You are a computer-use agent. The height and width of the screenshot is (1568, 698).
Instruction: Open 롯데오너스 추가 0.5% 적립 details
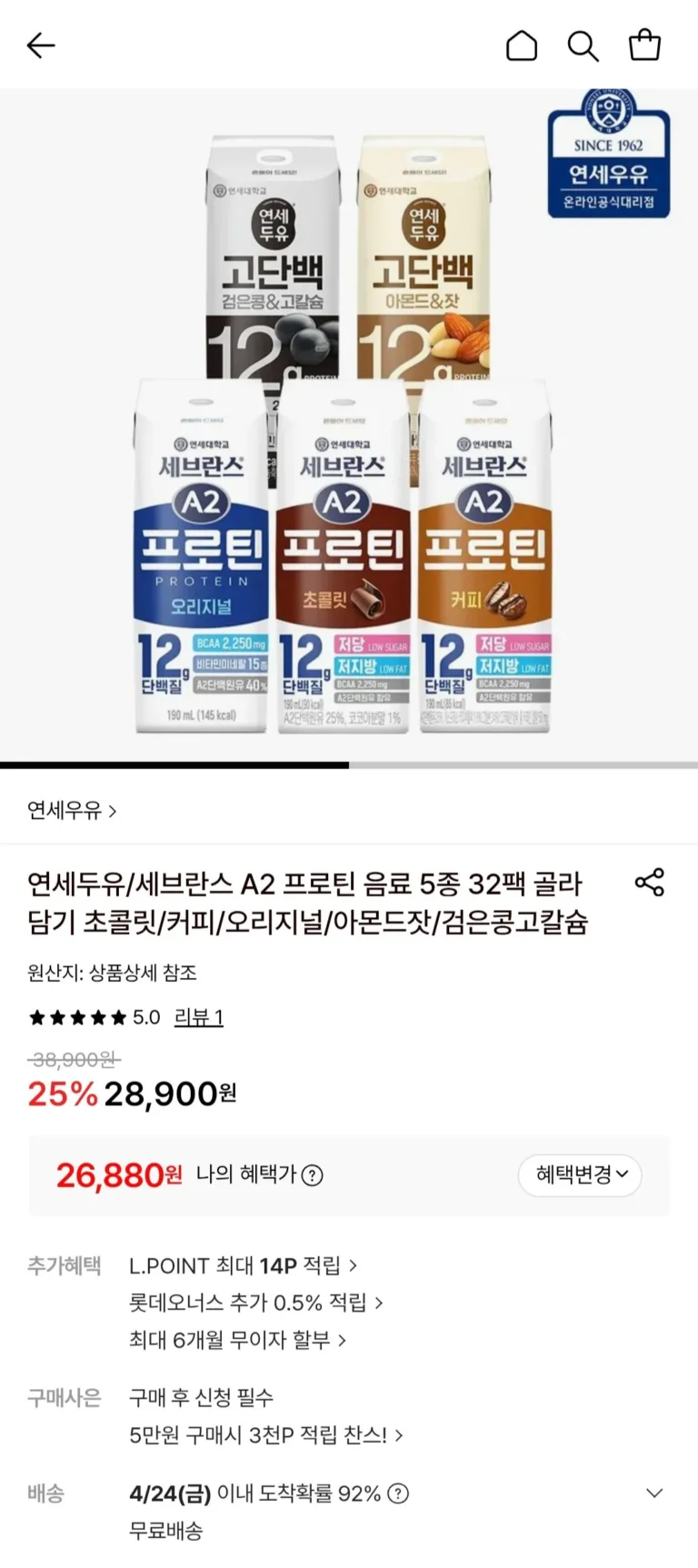[x=255, y=1303]
